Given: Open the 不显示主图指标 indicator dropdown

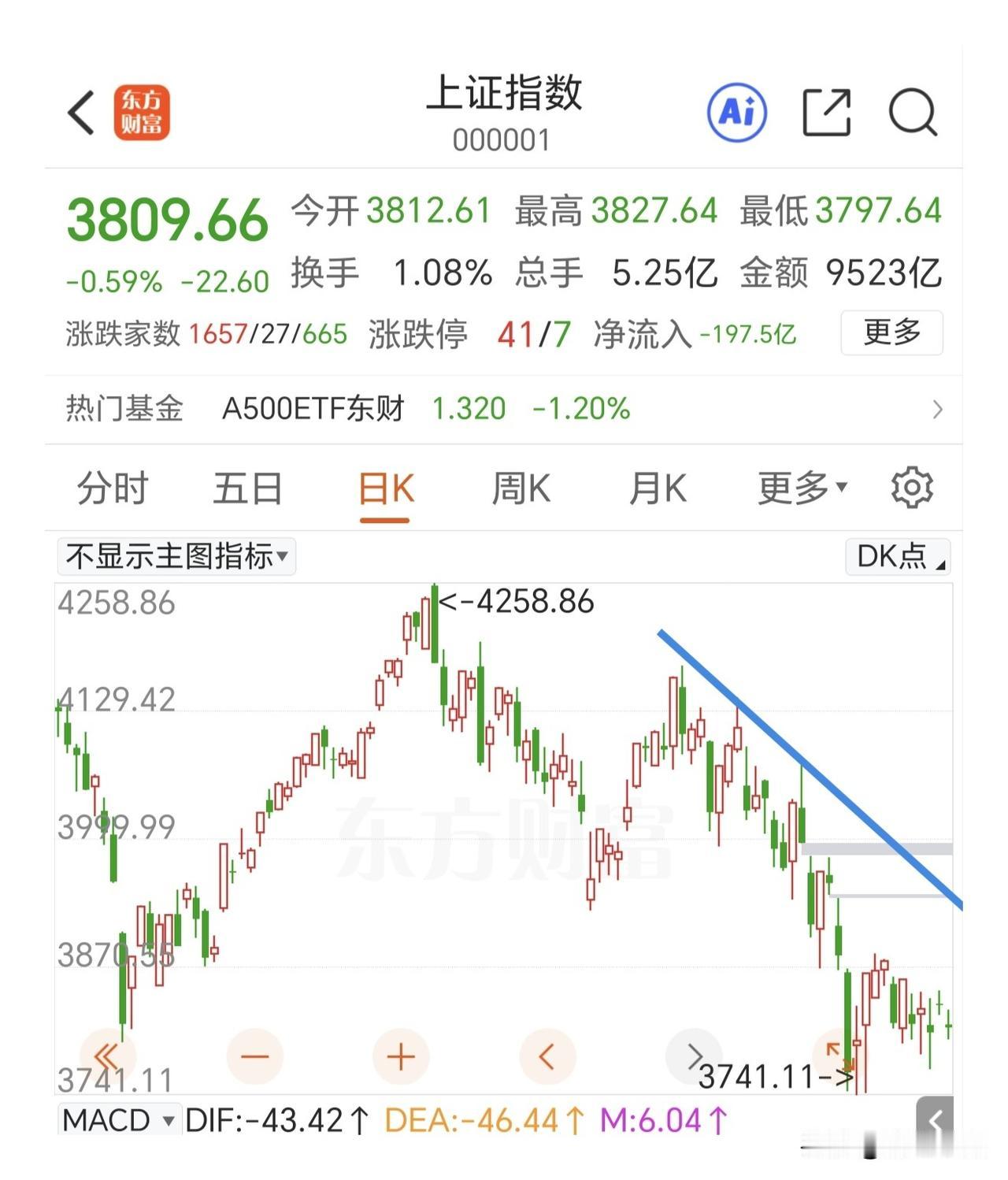Looking at the screenshot, I should click(x=176, y=556).
